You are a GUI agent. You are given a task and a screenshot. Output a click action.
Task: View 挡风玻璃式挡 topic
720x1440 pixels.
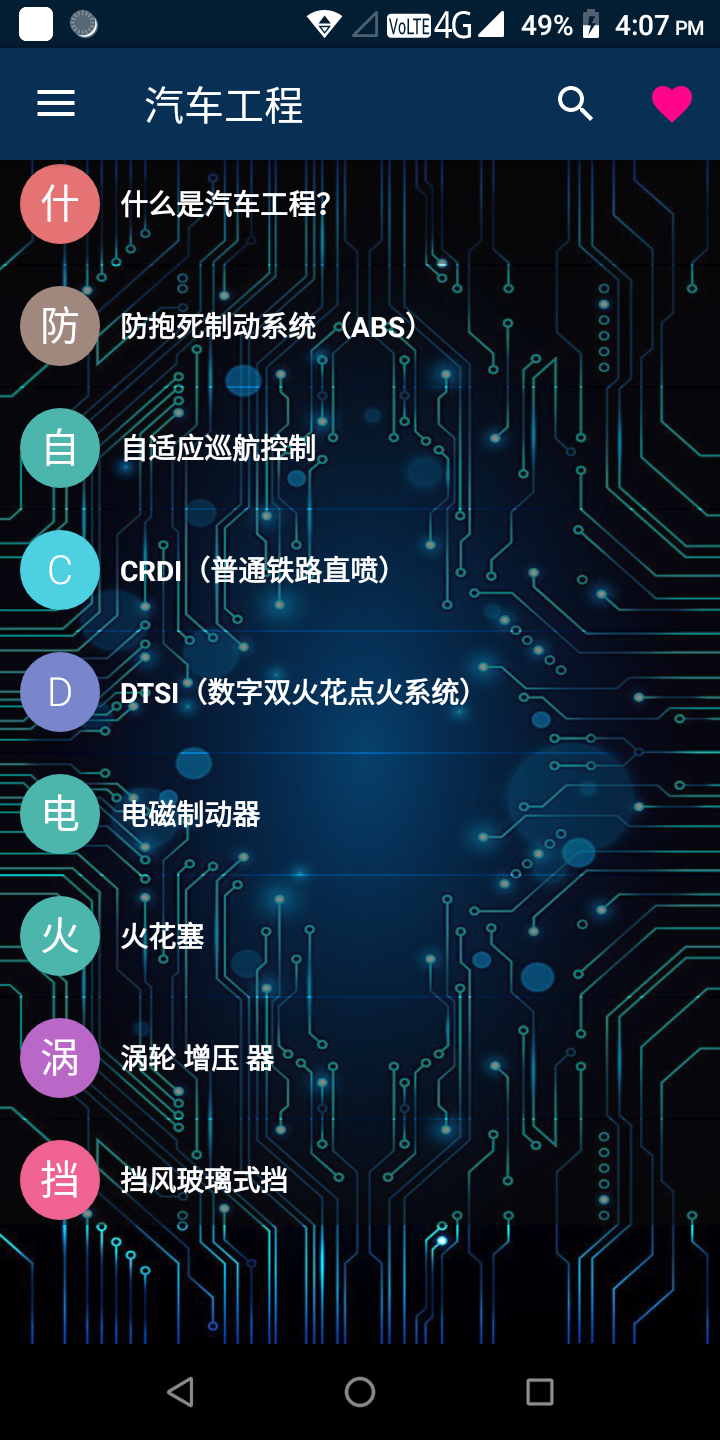[204, 1181]
